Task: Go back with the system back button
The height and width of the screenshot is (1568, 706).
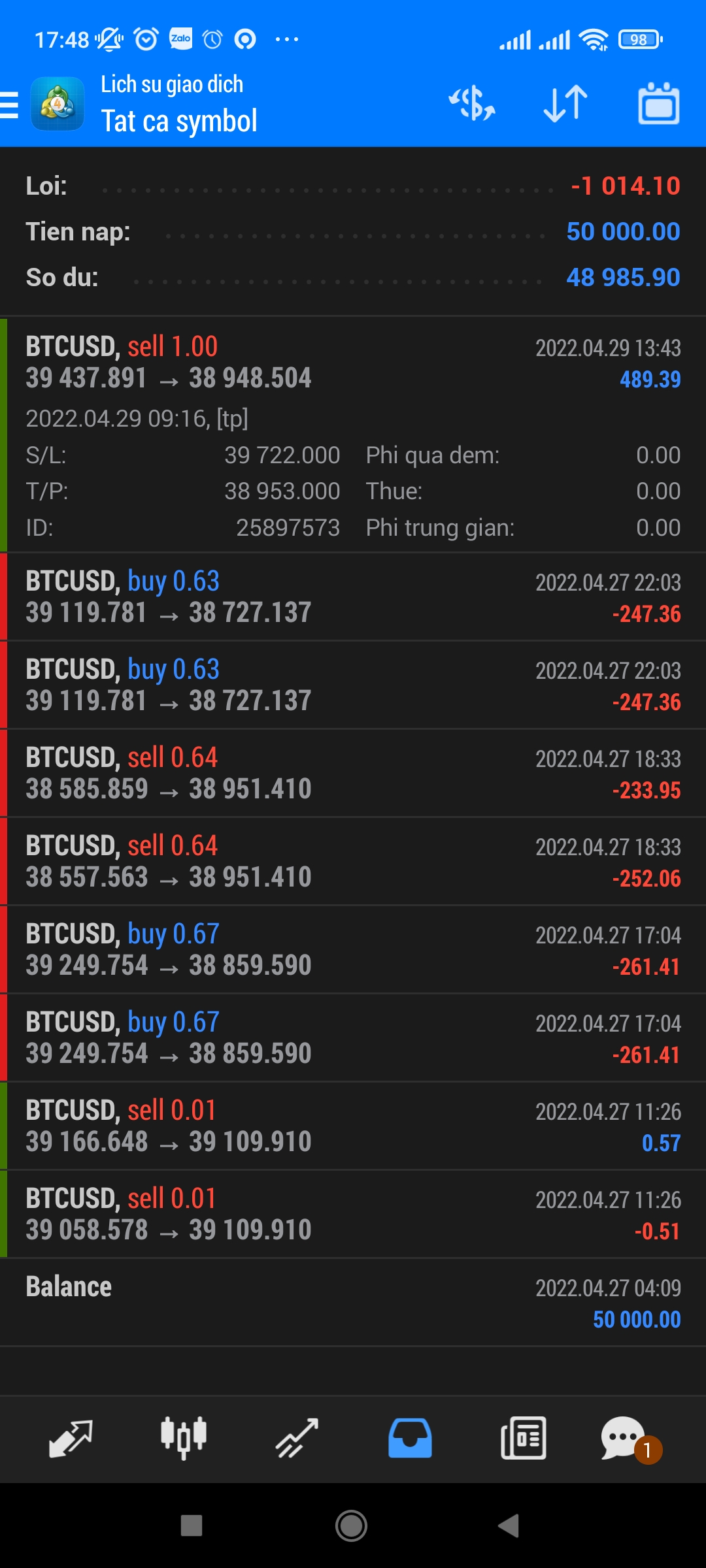Action: 509,1526
